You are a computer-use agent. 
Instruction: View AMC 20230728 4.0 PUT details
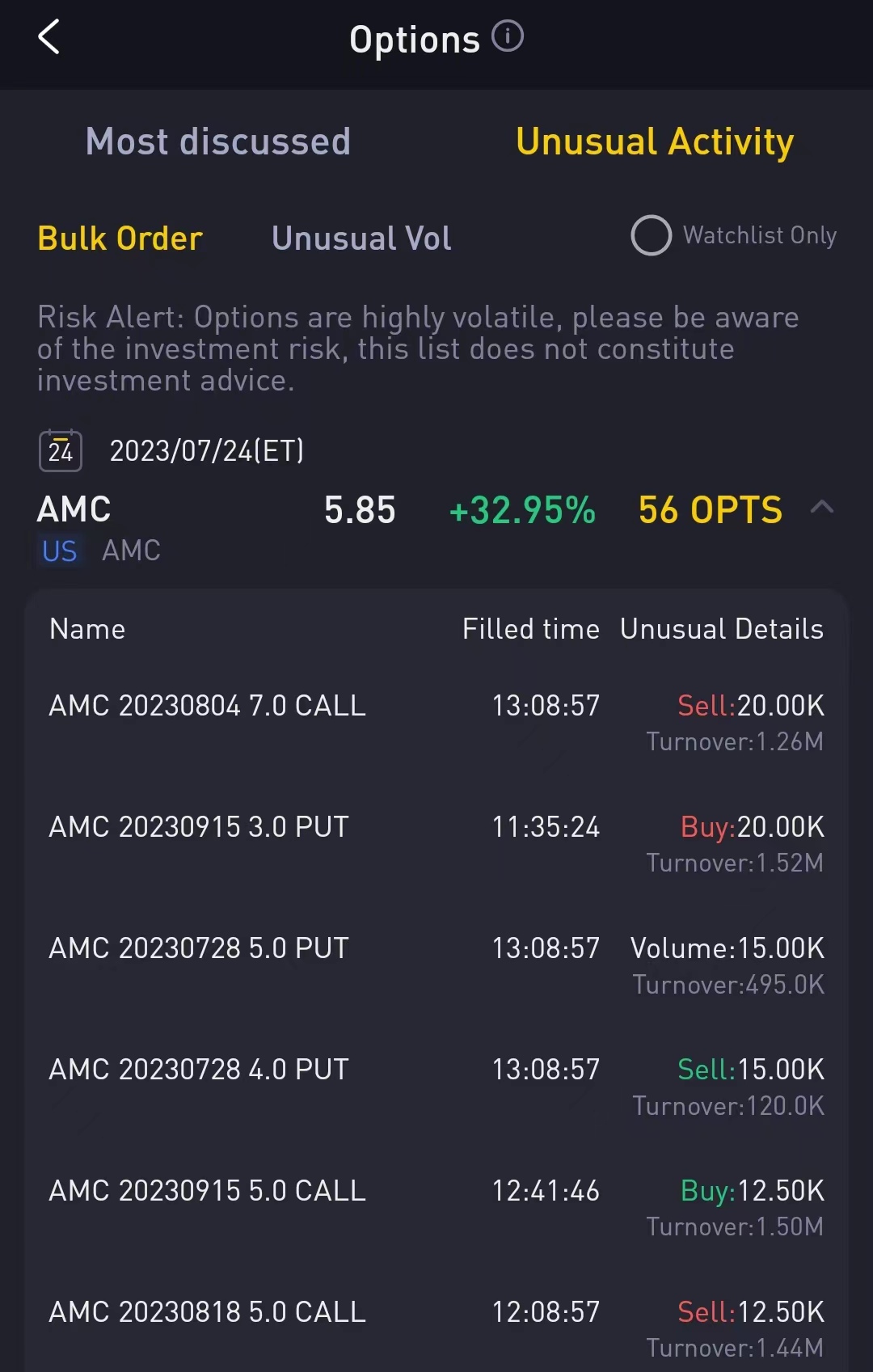point(199,1070)
